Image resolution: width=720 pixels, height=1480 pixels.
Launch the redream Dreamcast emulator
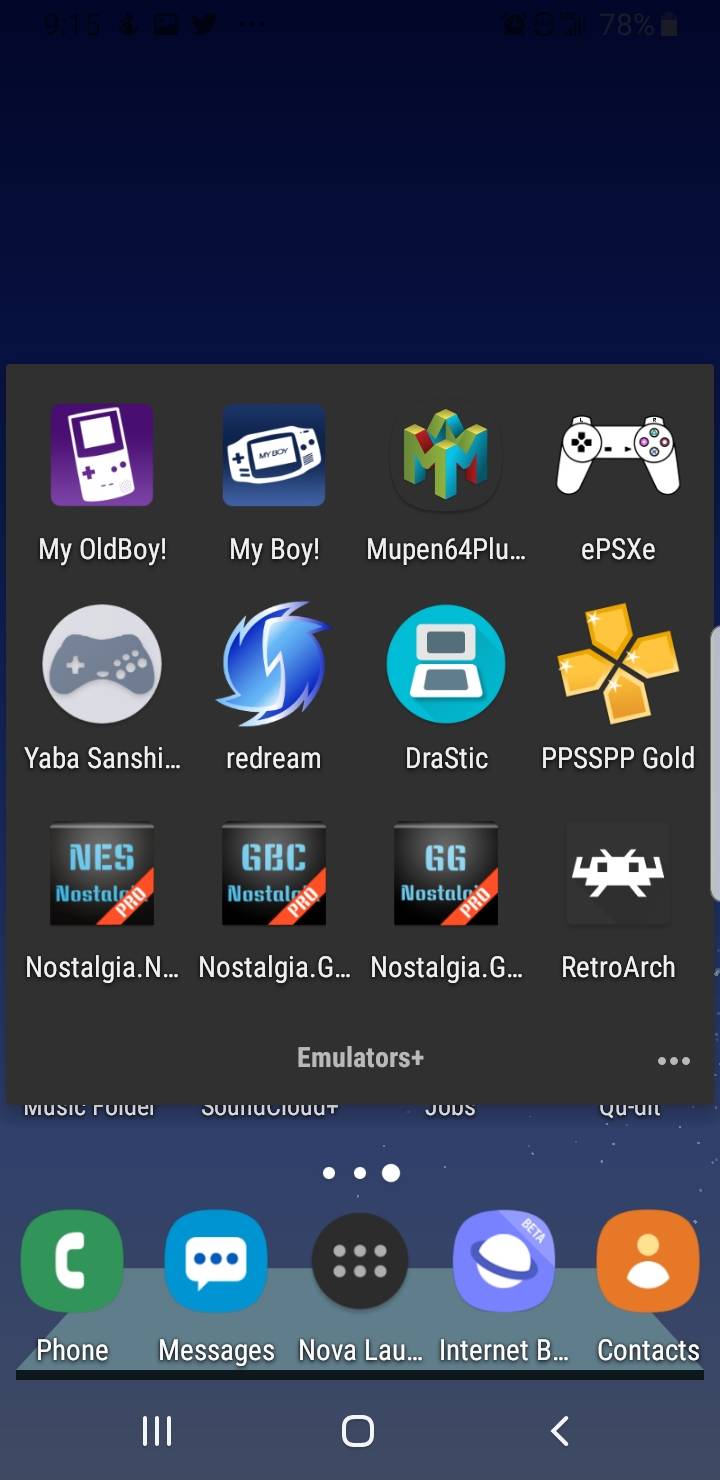pos(273,663)
